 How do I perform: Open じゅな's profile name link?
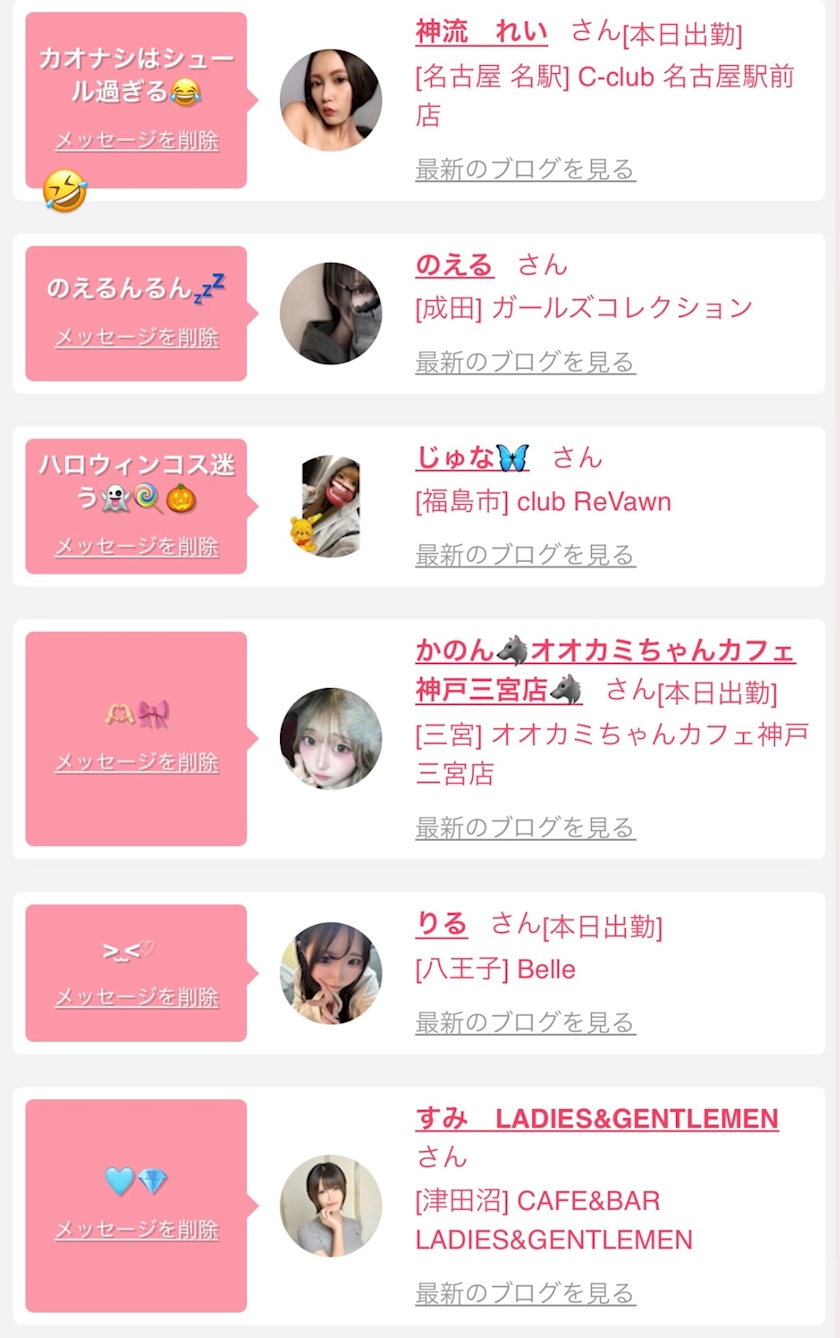click(472, 458)
